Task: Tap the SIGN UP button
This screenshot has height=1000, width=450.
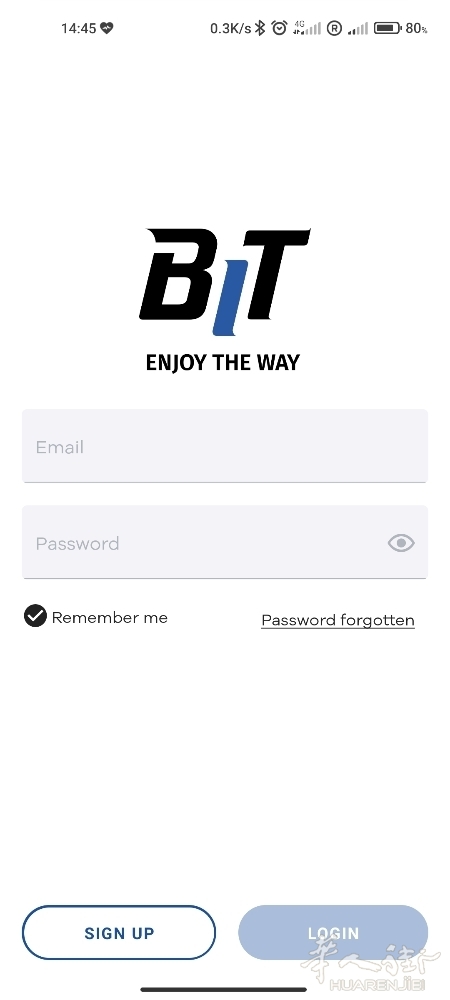Action: pyautogui.click(x=119, y=932)
